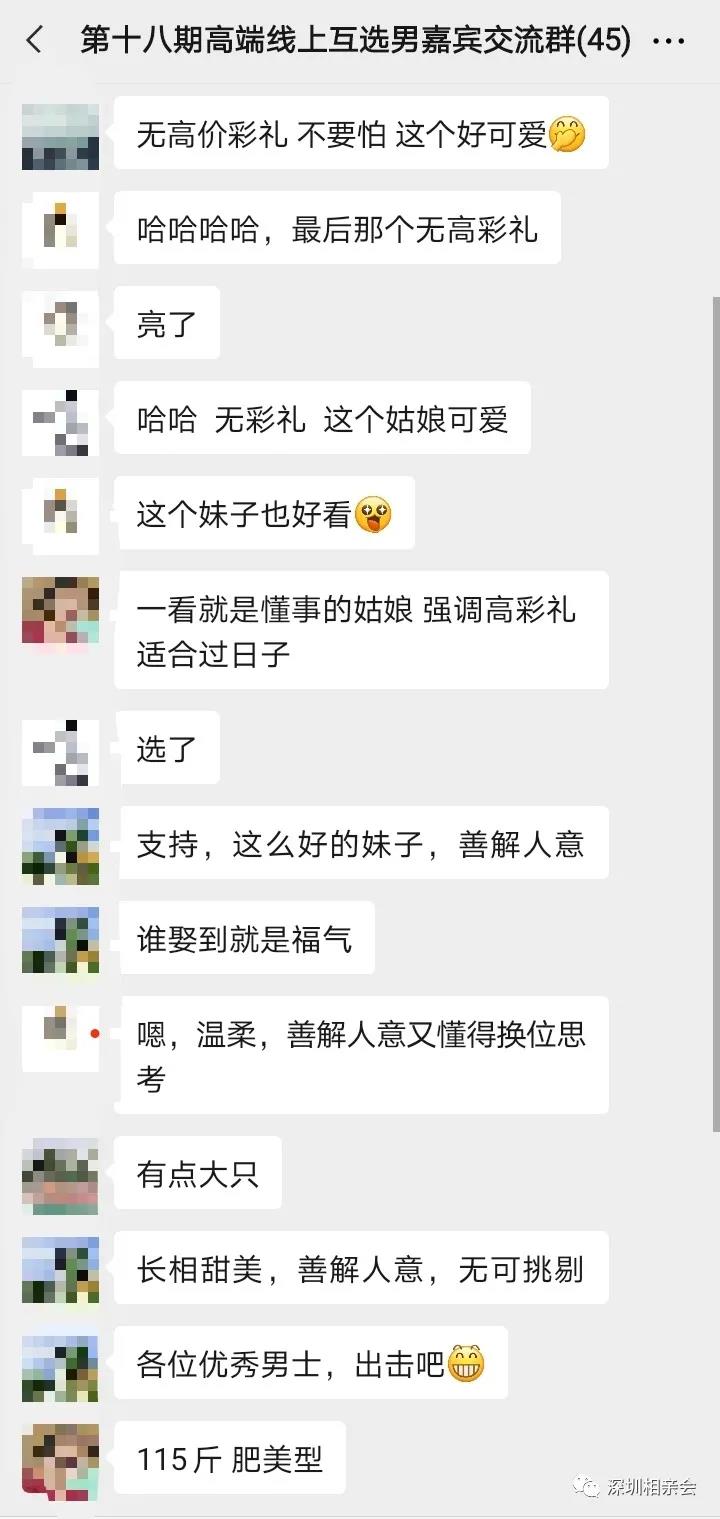Open avatar next to 各位优秀男士，出击吧
This screenshot has width=720, height=1519.
pos(60,1365)
